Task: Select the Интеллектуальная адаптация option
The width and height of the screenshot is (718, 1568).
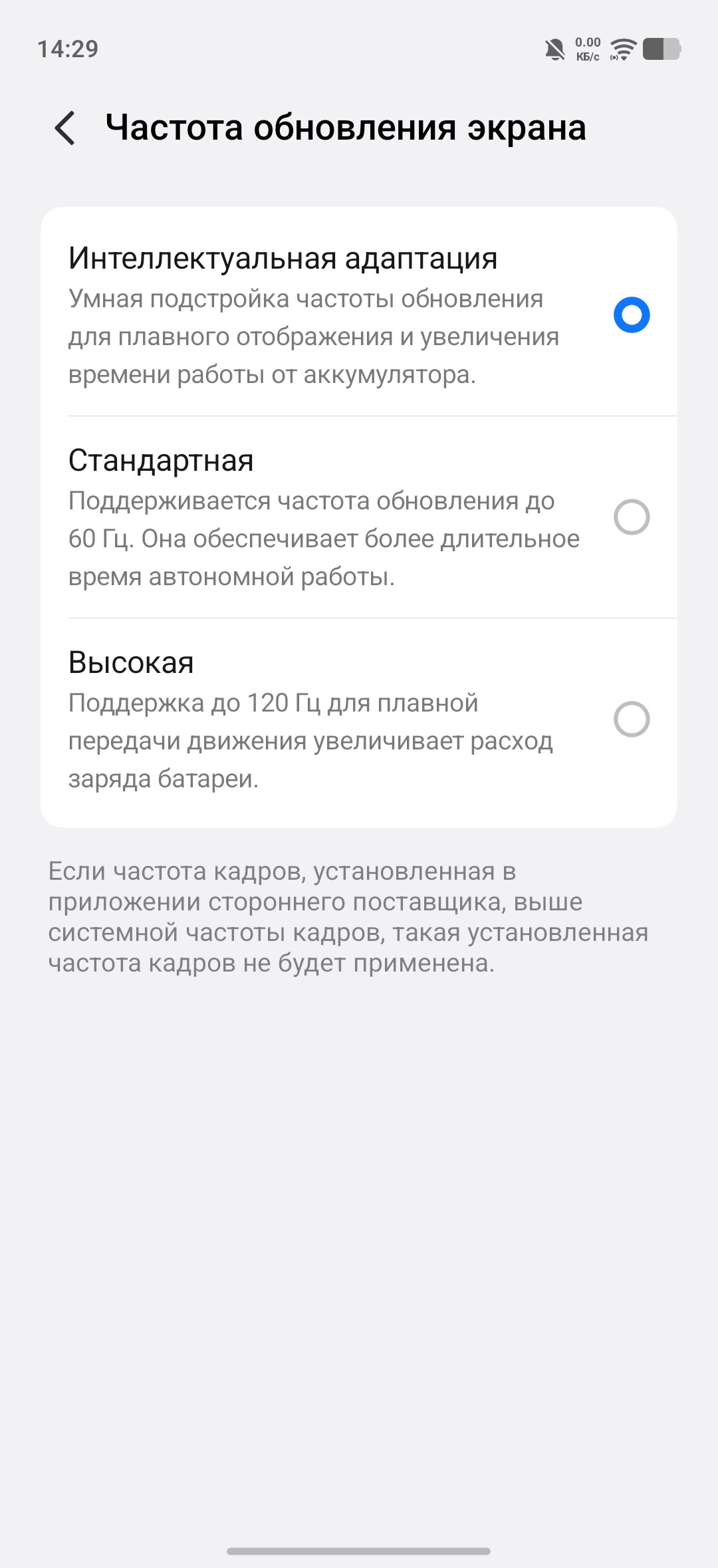Action: point(631,315)
